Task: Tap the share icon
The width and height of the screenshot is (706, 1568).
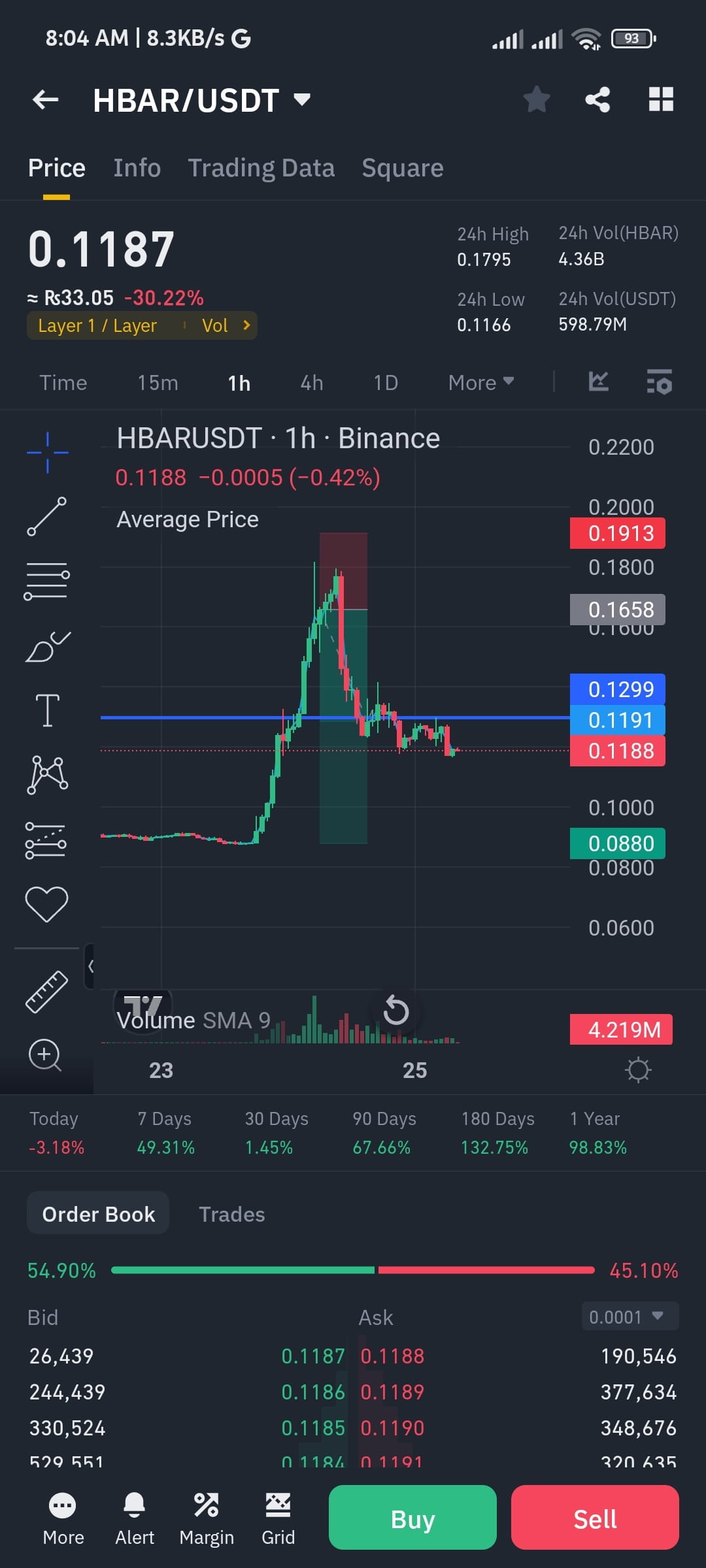Action: tap(597, 99)
